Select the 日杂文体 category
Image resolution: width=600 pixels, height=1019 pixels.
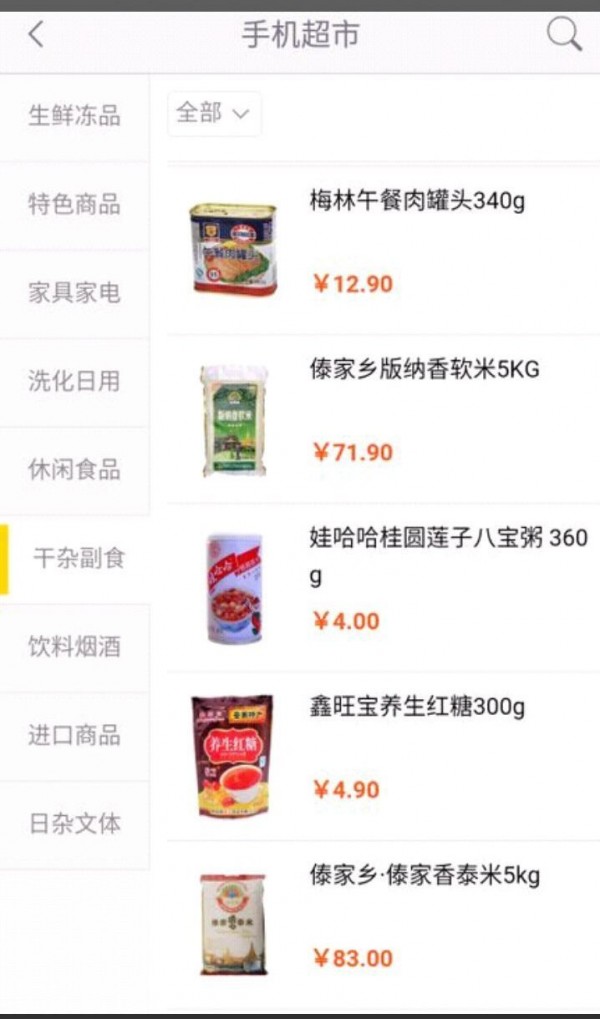pos(74,824)
